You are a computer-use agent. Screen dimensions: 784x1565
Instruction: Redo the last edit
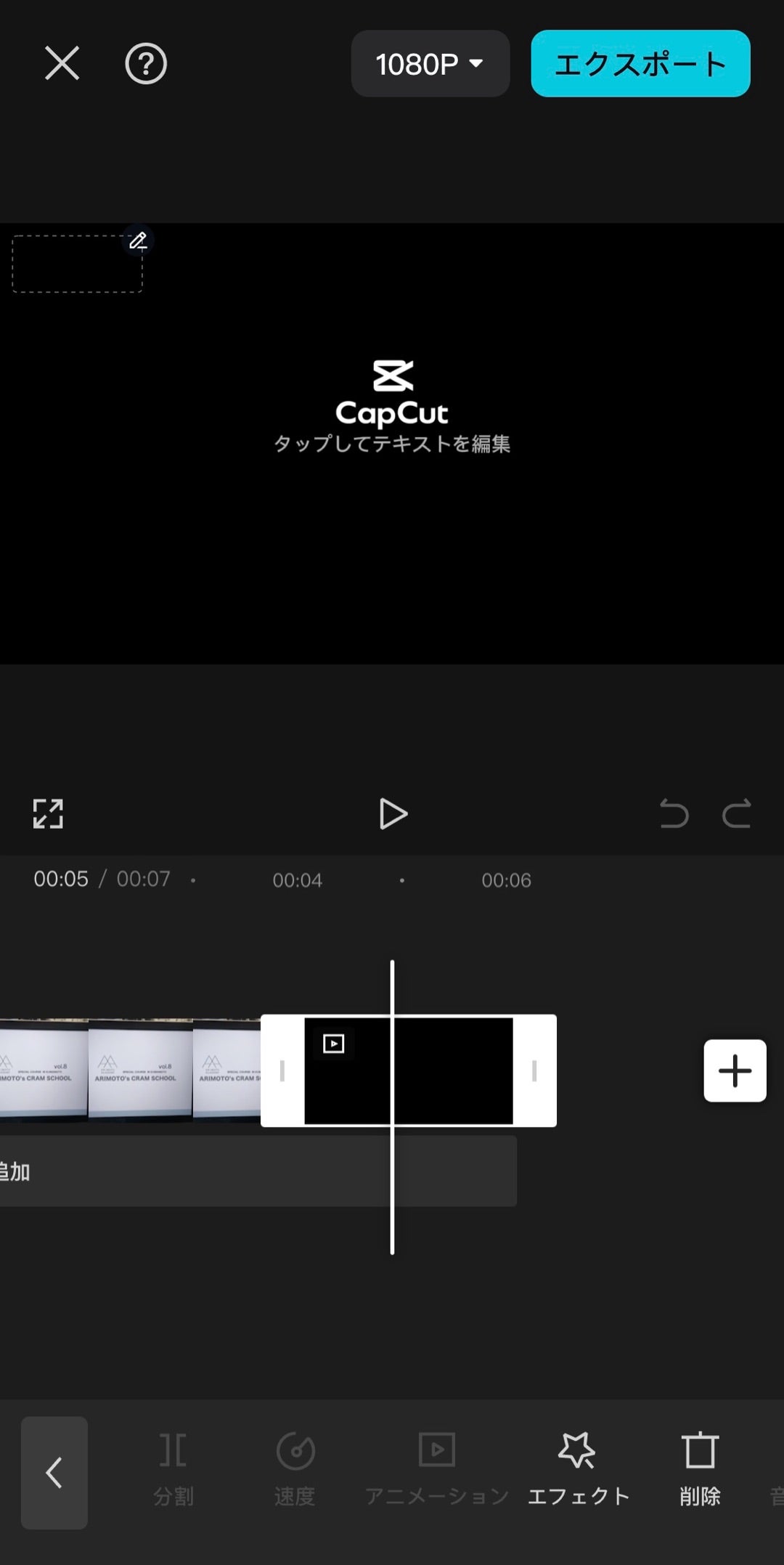coord(736,813)
